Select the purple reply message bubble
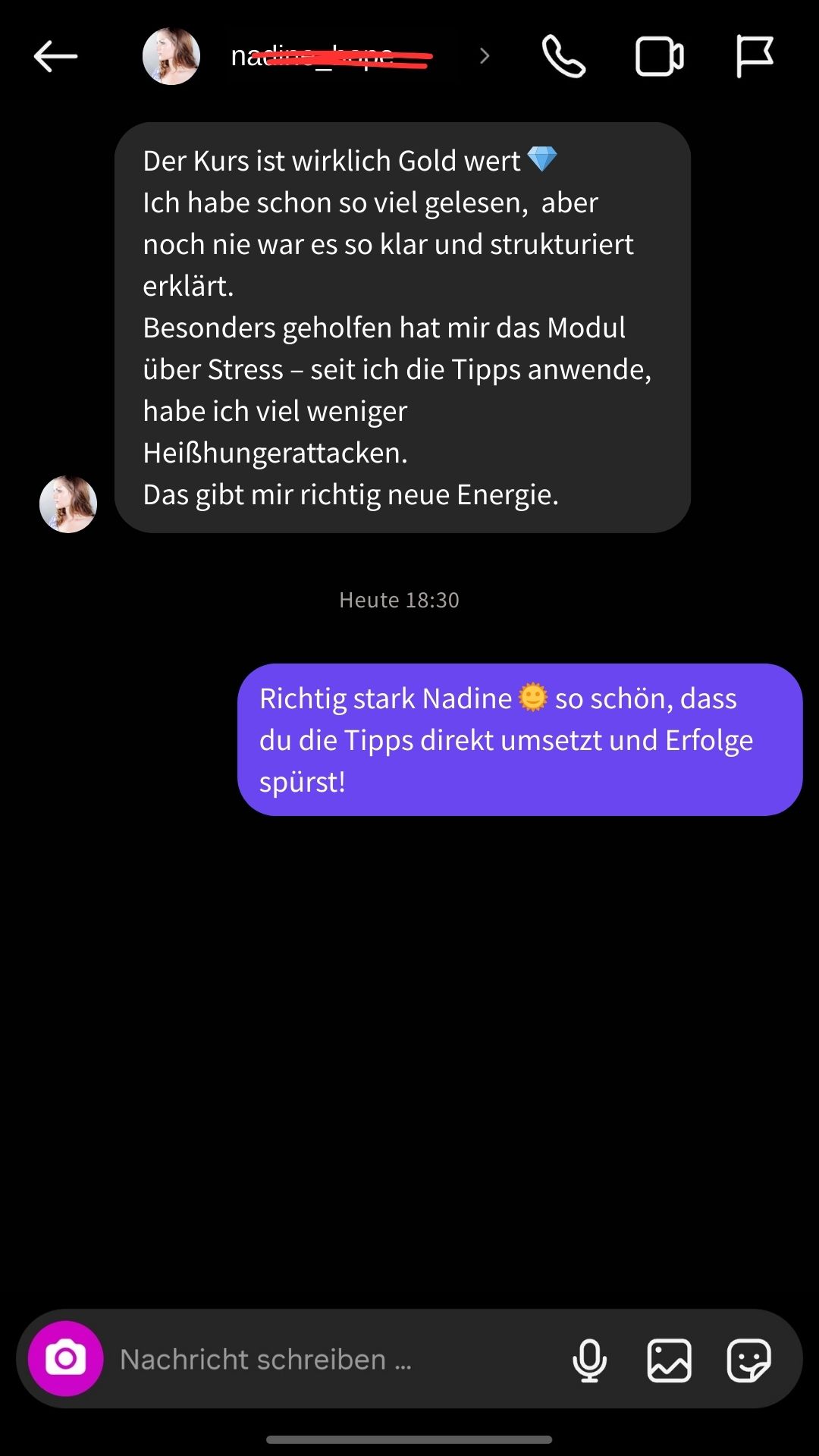This screenshot has width=819, height=1456. tap(519, 738)
